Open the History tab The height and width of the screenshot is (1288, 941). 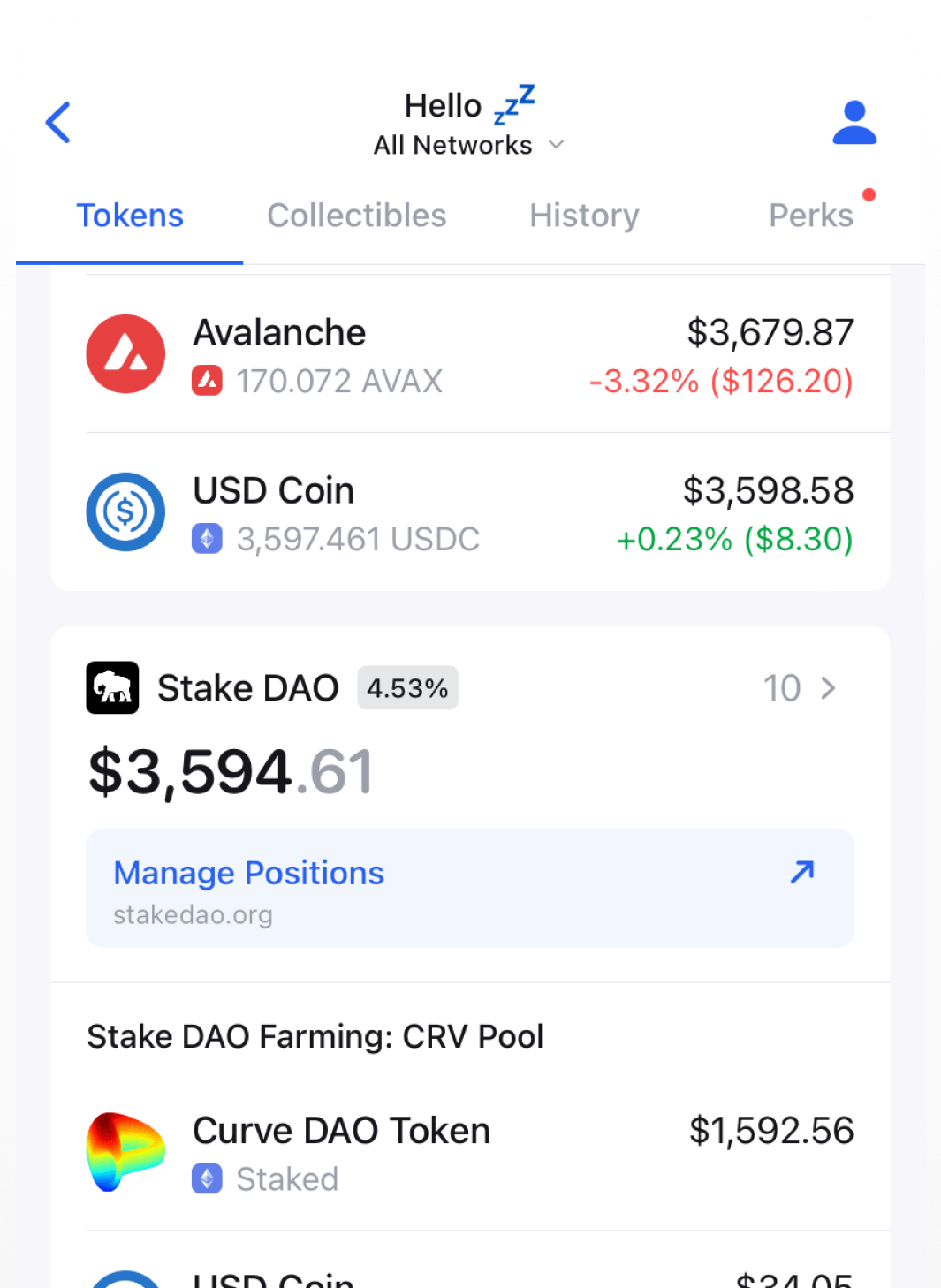583,216
